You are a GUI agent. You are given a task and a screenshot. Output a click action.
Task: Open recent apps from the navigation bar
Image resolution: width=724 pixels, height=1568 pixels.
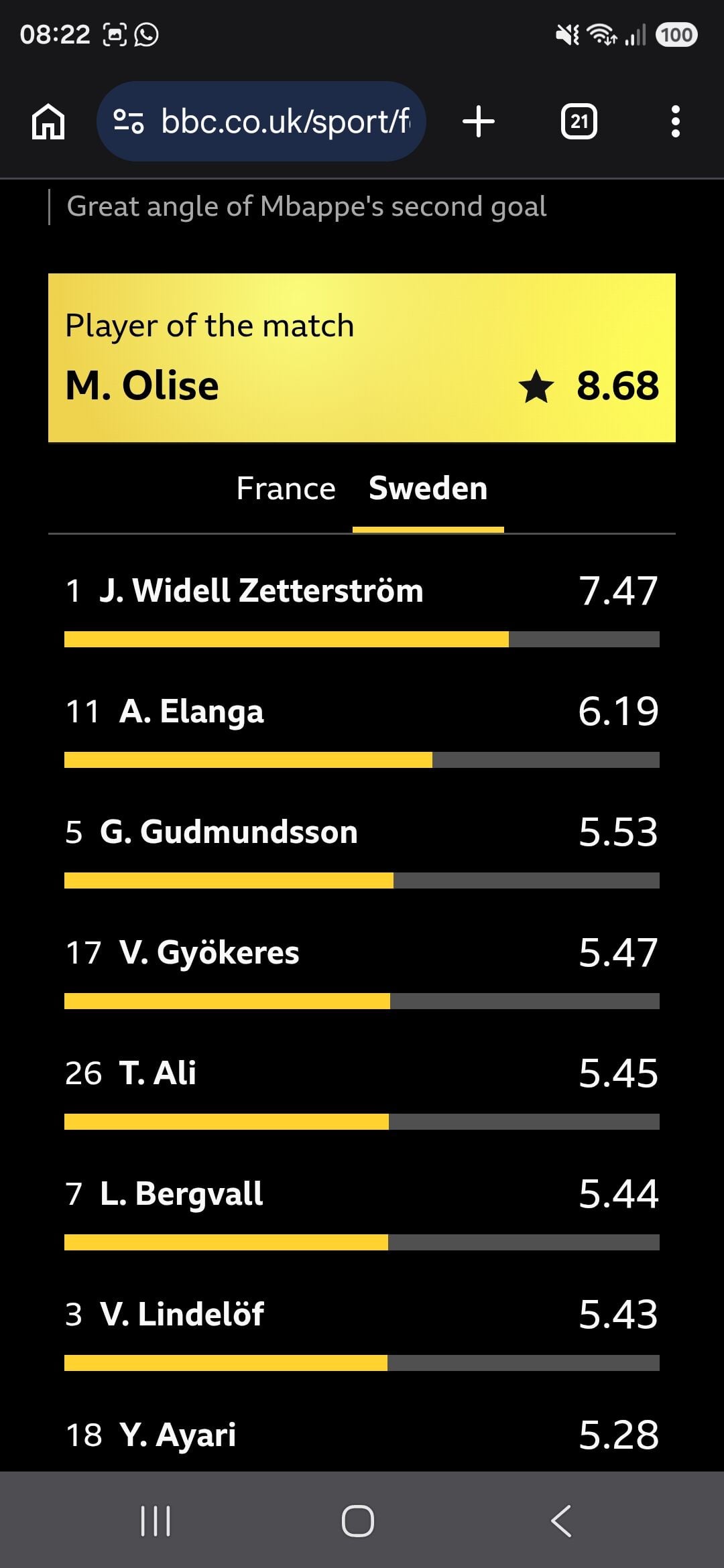point(156,1520)
